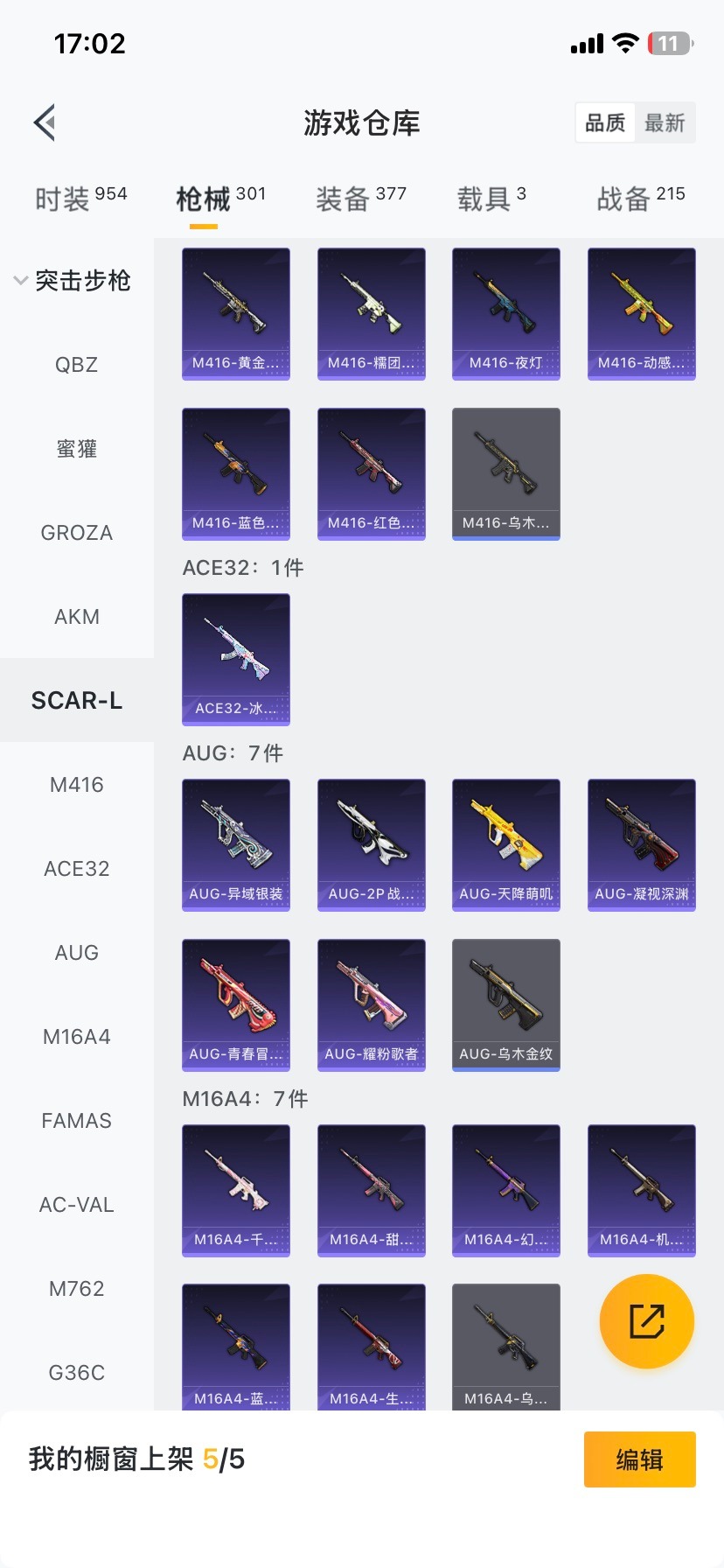This screenshot has width=724, height=1568.
Task: Switch to the 时装 tab
Action: point(80,199)
